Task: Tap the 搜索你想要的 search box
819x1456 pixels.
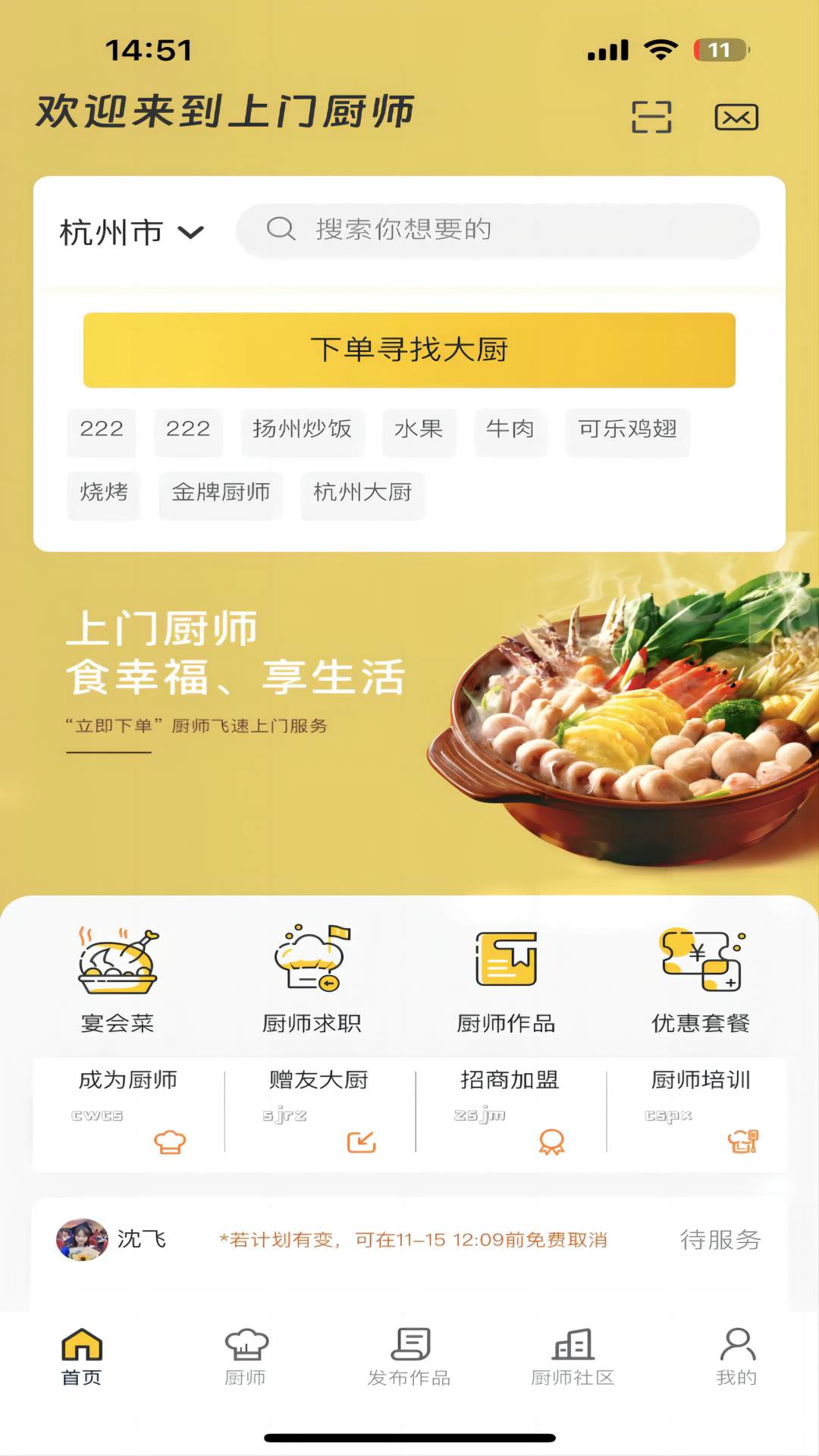Action: [497, 230]
